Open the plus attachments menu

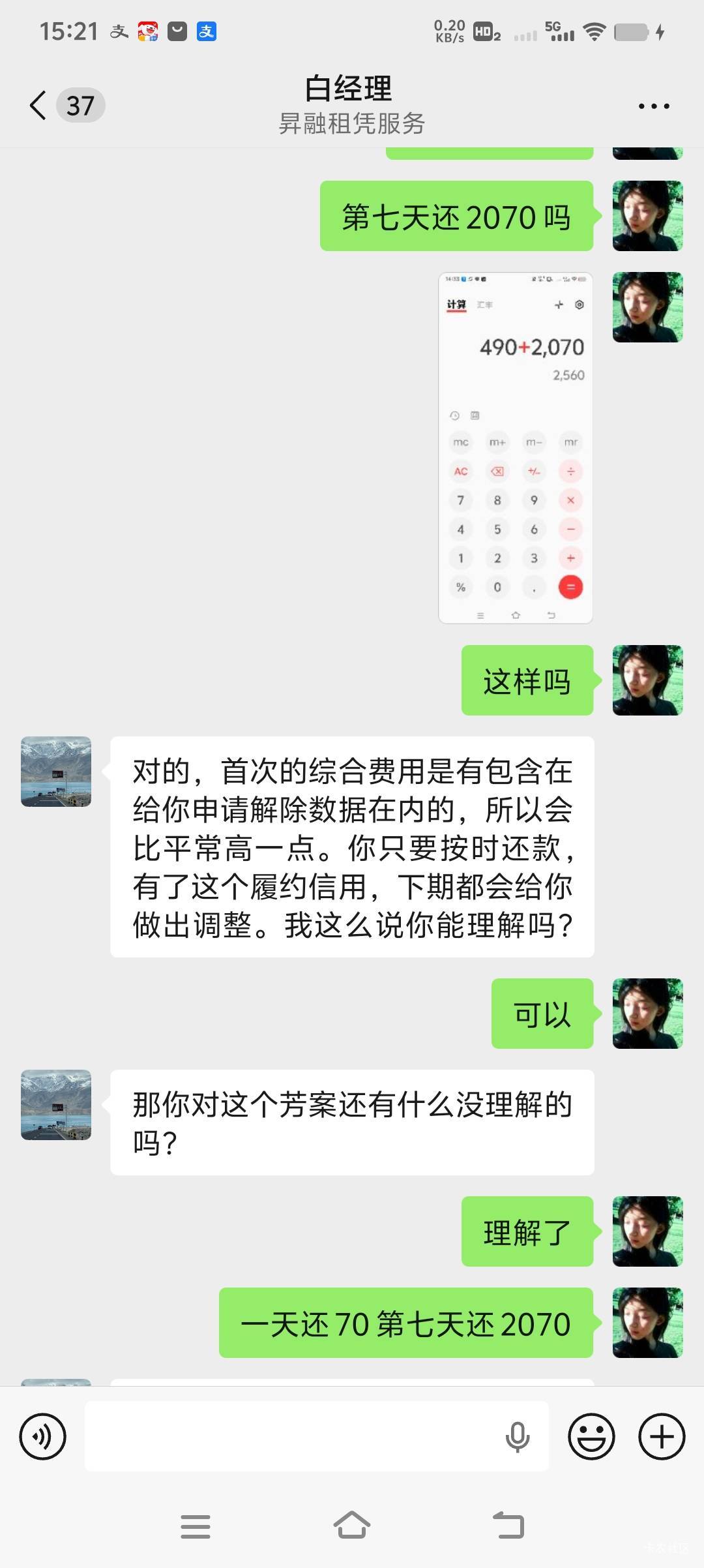point(662,1436)
